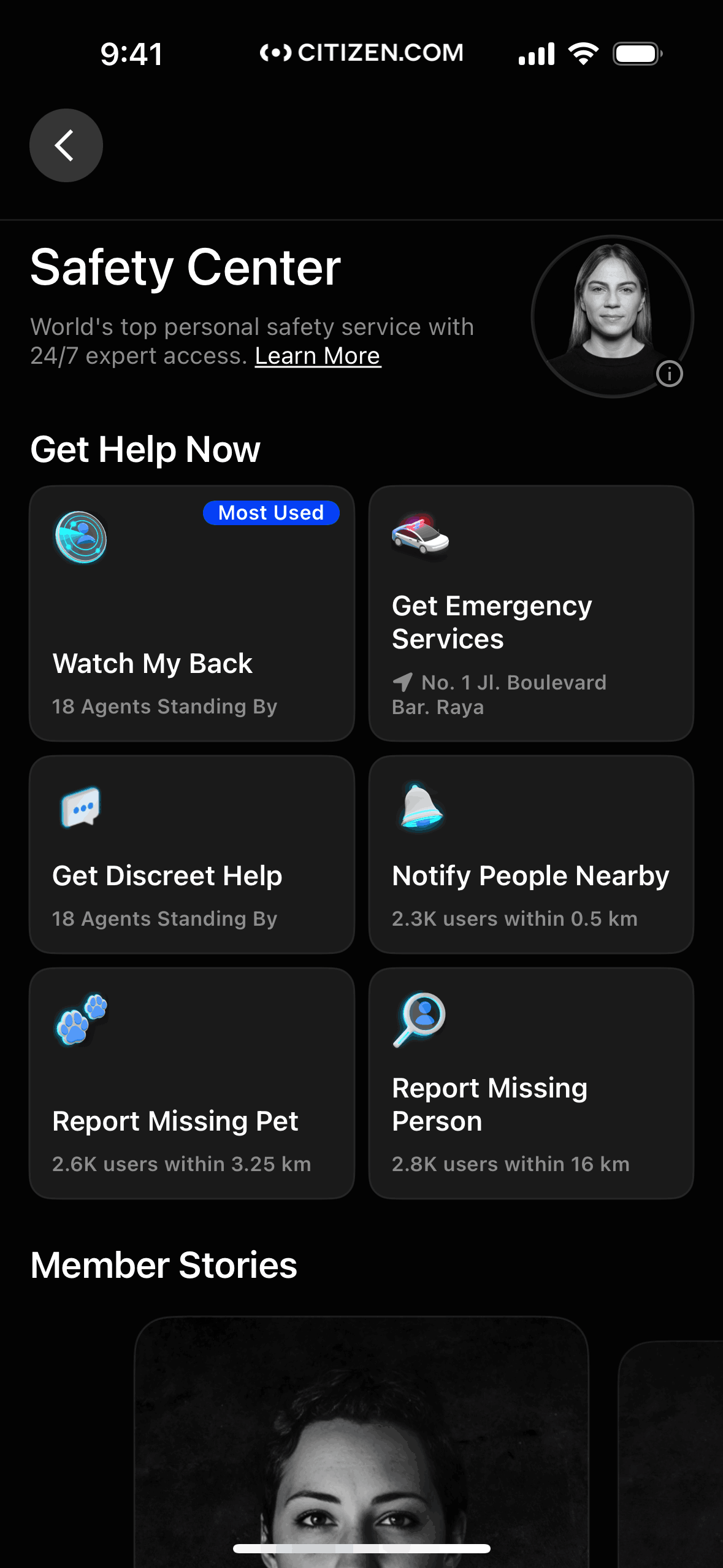
Task: Open Report Missing Pet
Action: tap(192, 1083)
